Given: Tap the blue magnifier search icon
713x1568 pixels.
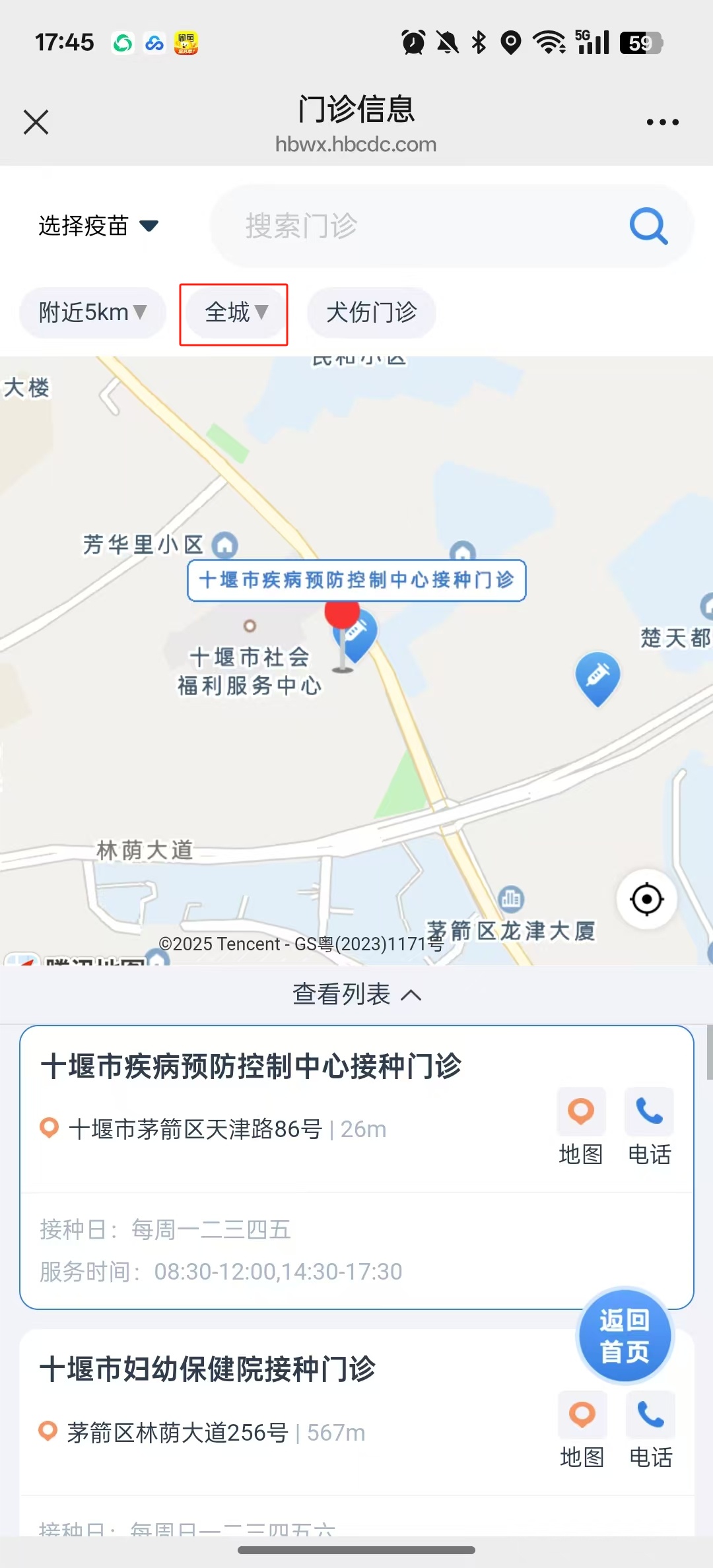Looking at the screenshot, I should point(648,226).
